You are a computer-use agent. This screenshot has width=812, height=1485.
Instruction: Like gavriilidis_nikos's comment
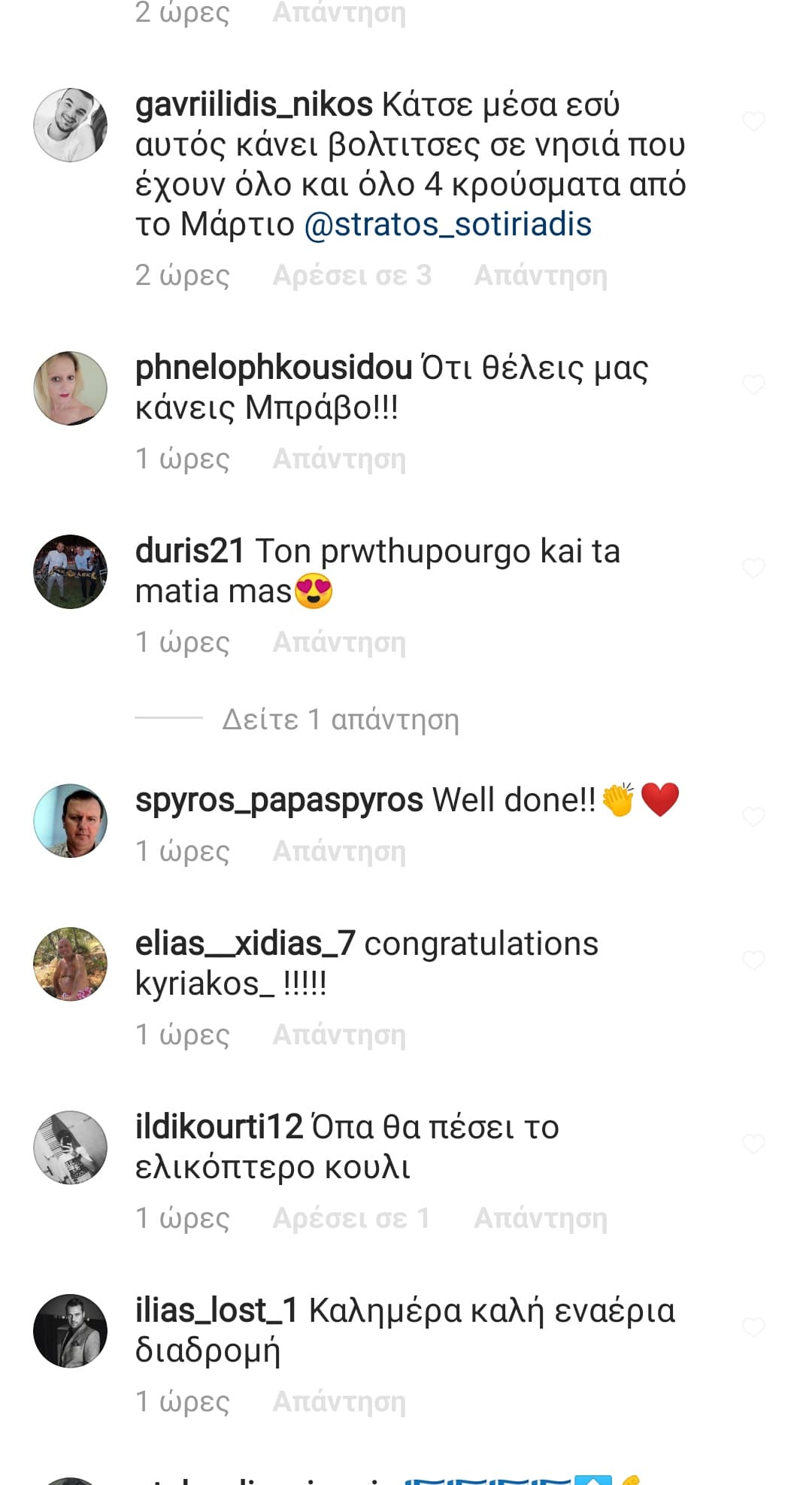[x=753, y=122]
